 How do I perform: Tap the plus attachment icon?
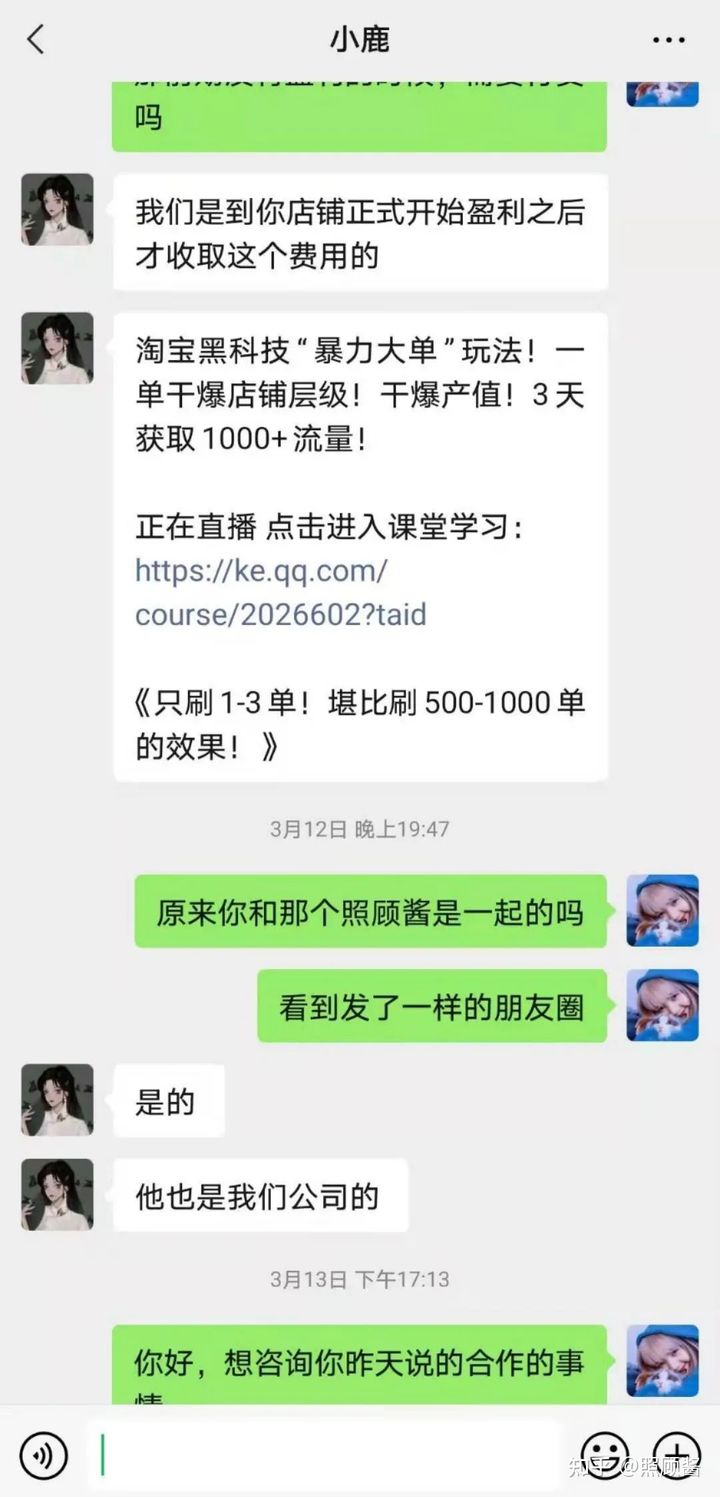tap(676, 1457)
